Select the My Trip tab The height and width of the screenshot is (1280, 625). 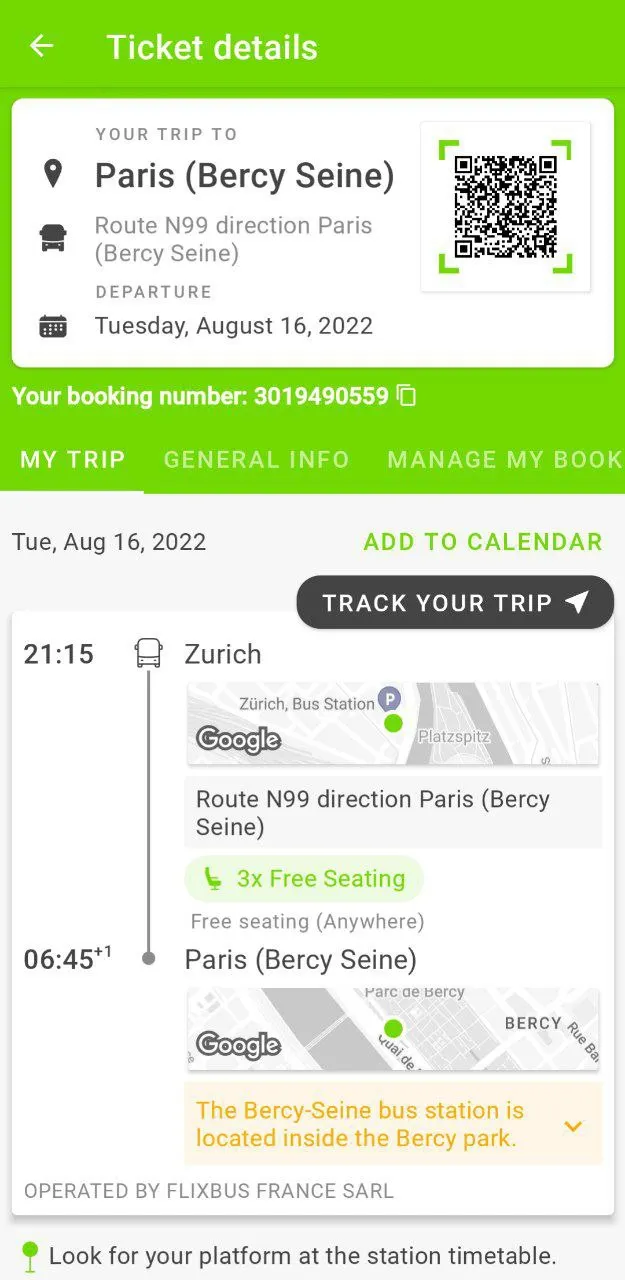point(73,459)
